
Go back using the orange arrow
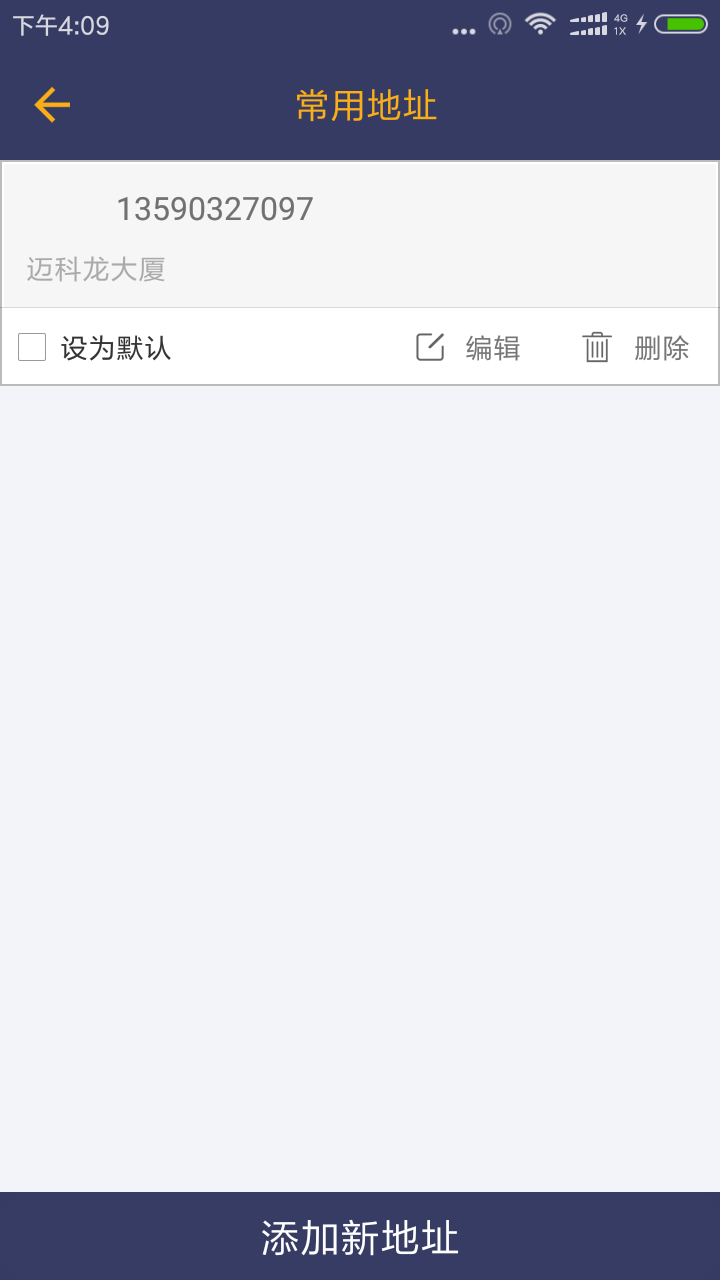pyautogui.click(x=52, y=105)
